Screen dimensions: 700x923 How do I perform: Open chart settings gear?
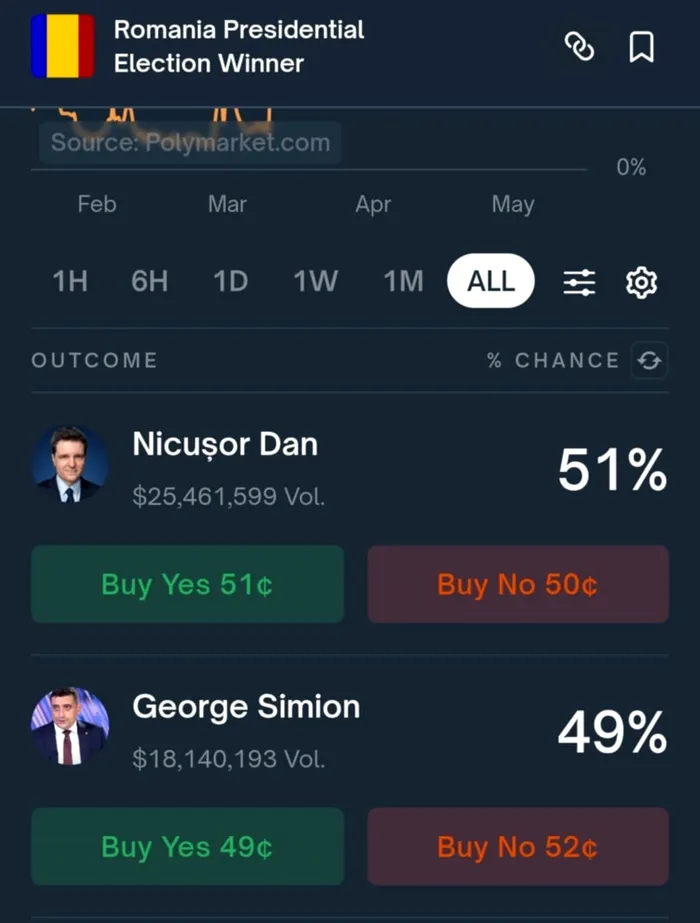pos(641,283)
